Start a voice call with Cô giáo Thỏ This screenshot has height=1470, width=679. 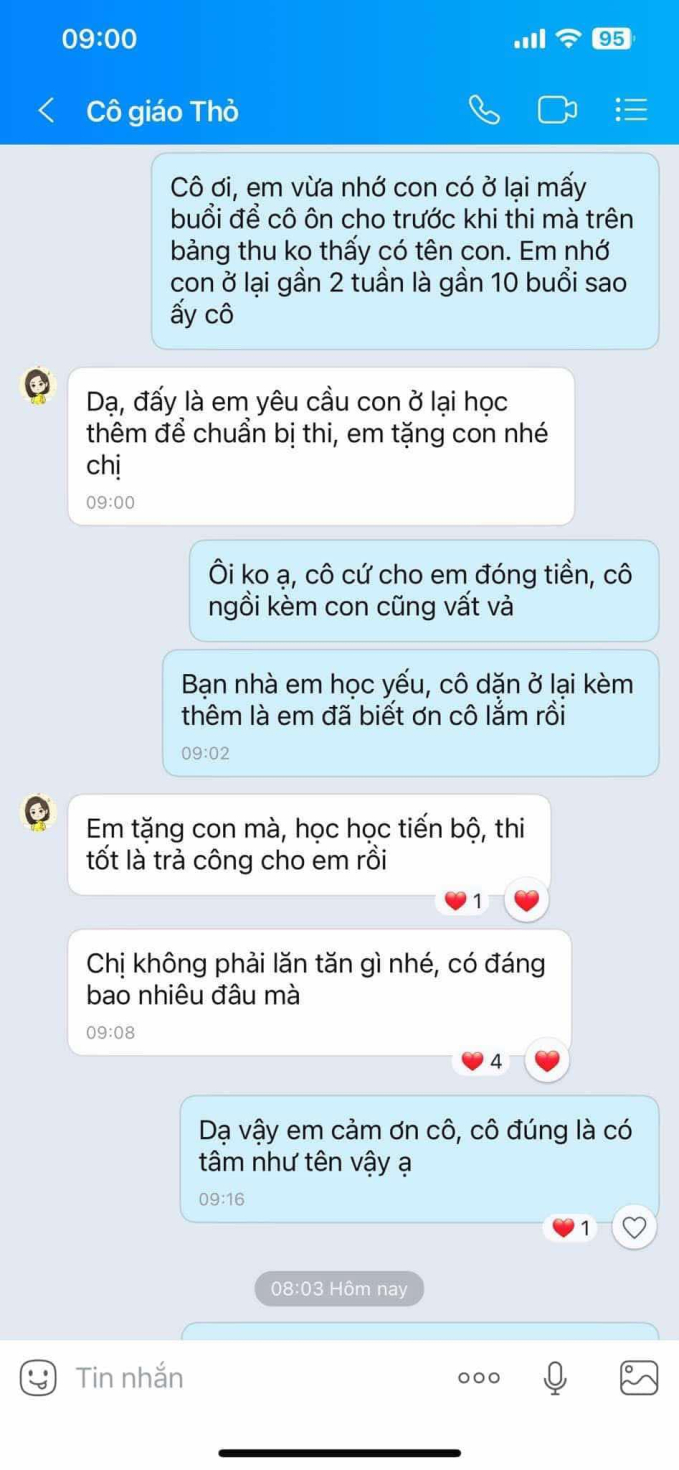click(x=484, y=110)
